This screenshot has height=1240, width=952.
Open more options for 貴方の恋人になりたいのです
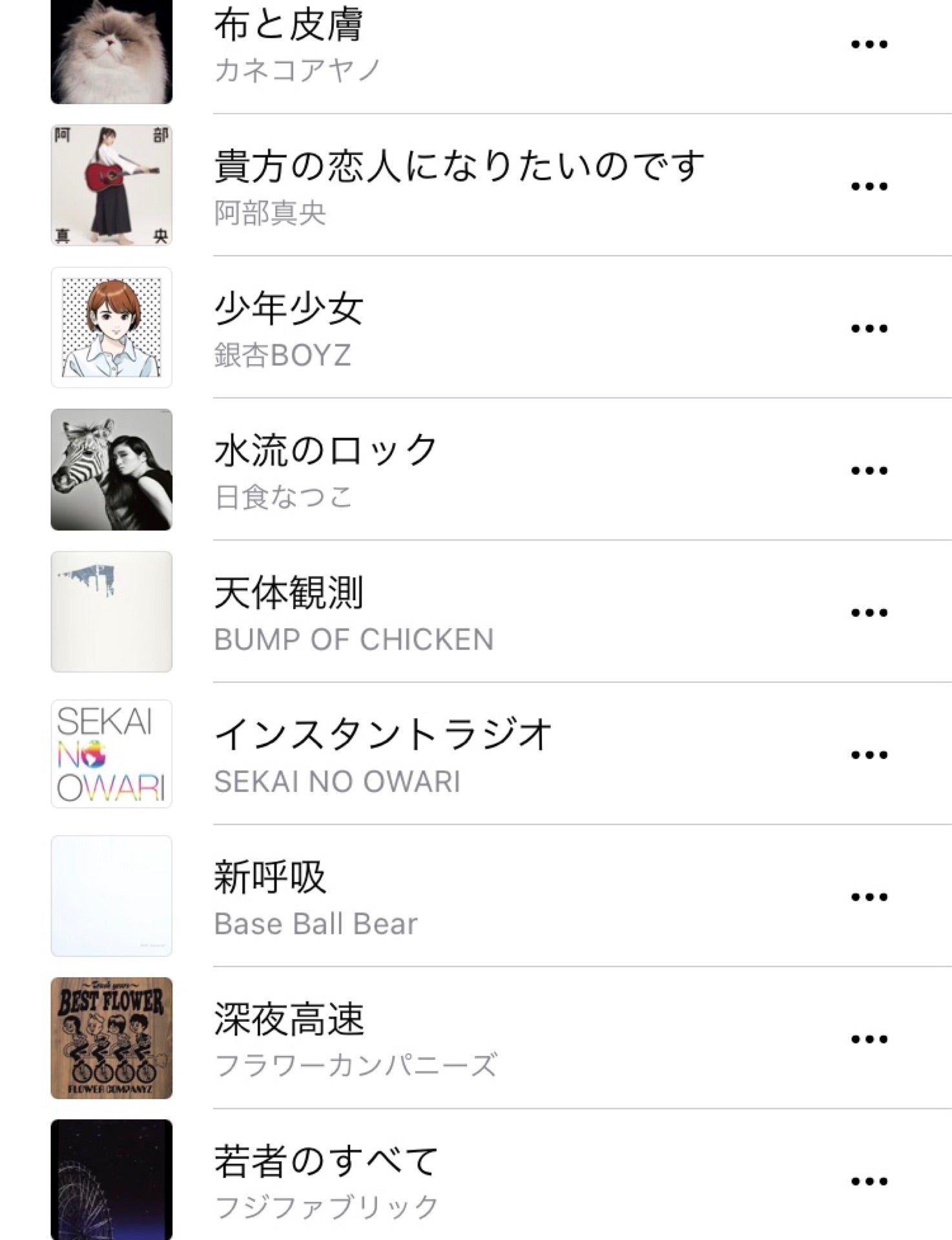click(869, 187)
